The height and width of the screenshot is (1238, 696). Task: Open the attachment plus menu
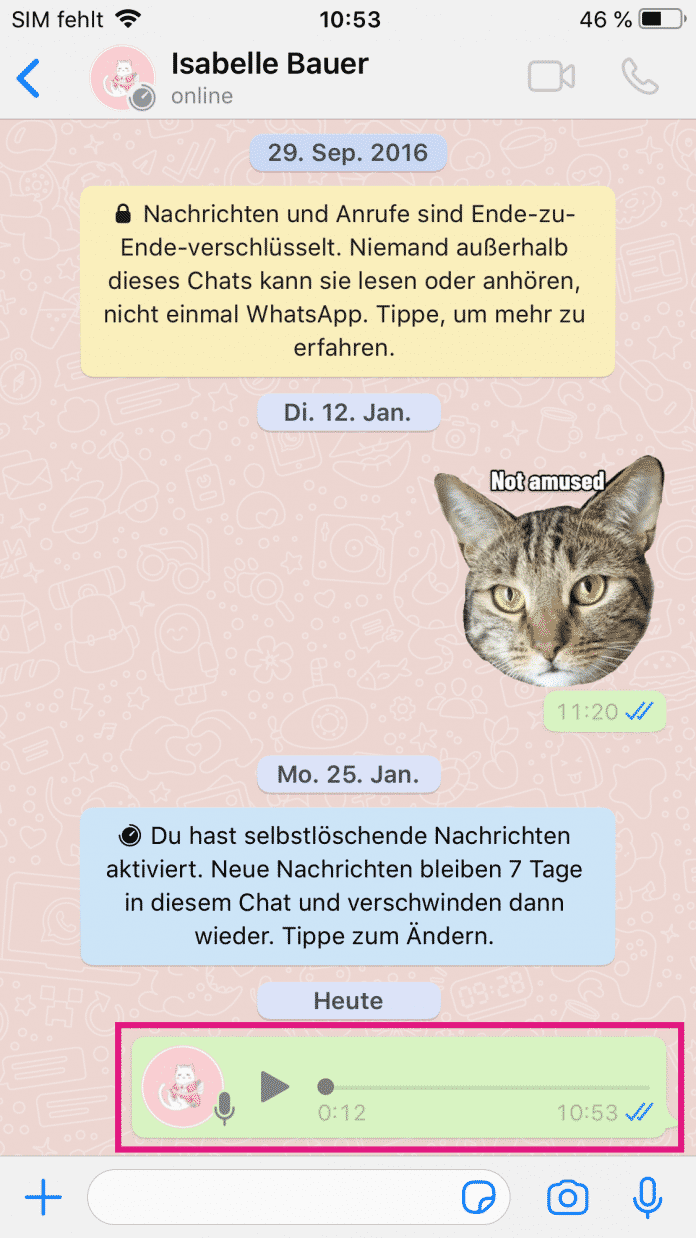coord(42,1197)
